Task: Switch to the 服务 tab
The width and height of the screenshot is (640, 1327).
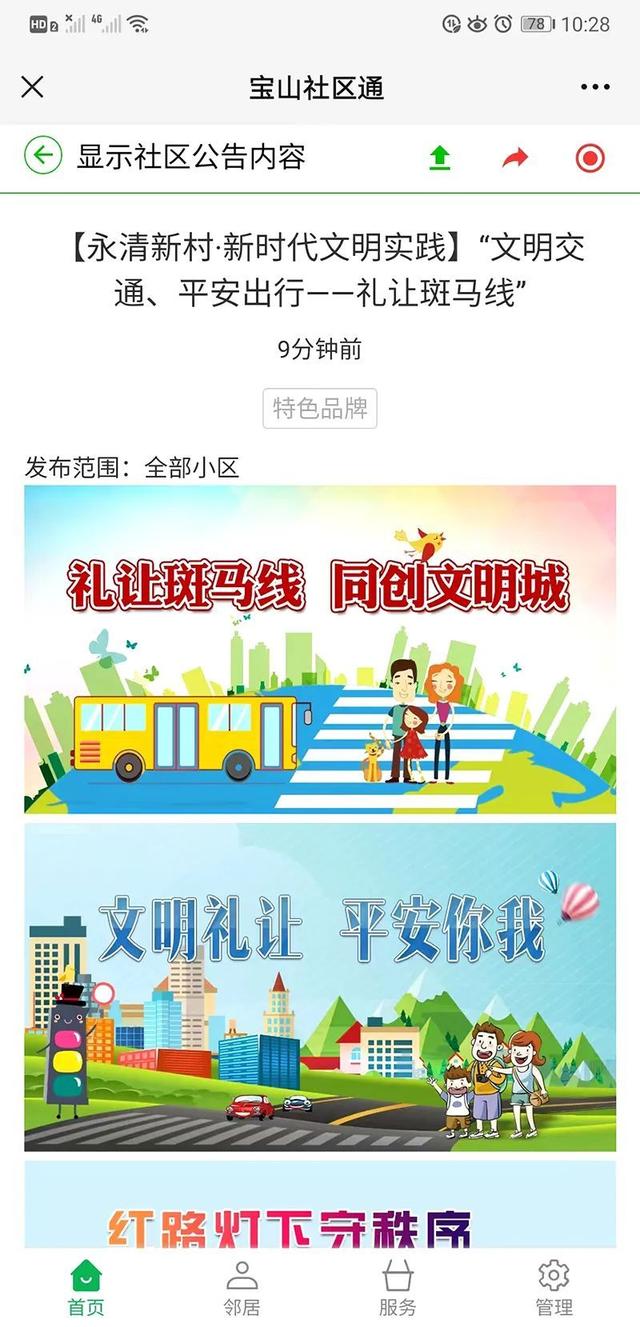Action: pos(398,1287)
